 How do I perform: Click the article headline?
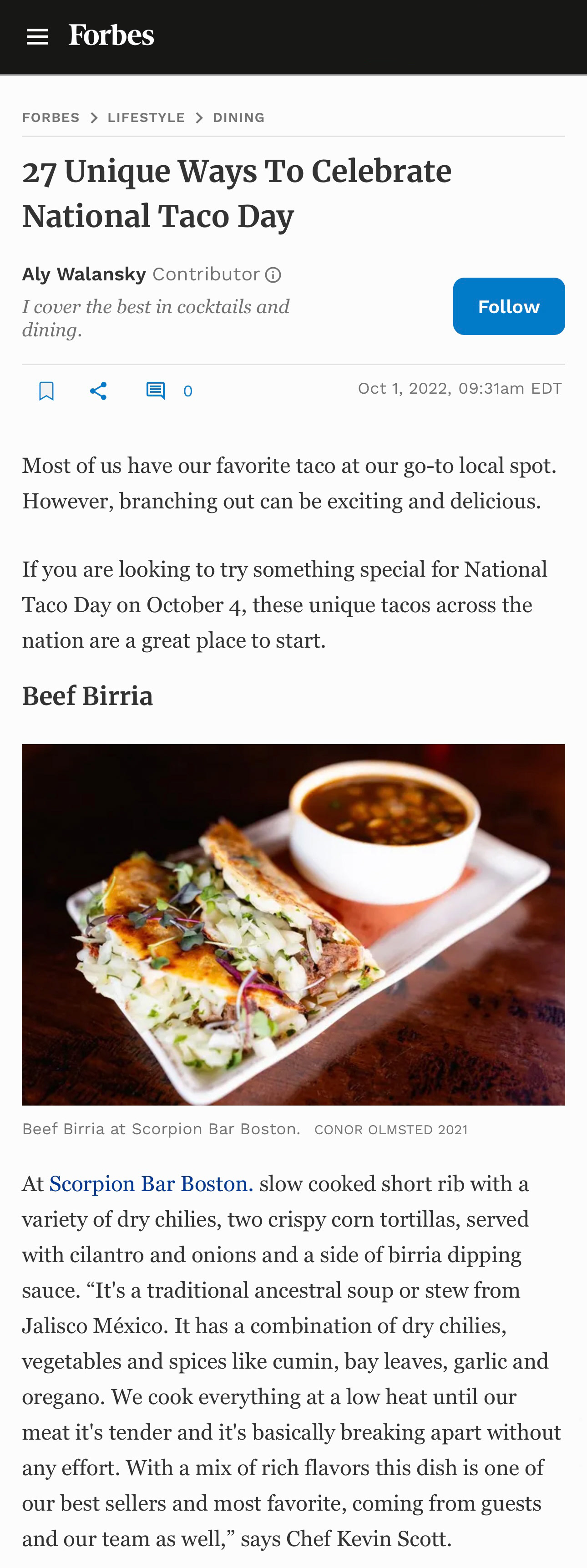click(237, 193)
